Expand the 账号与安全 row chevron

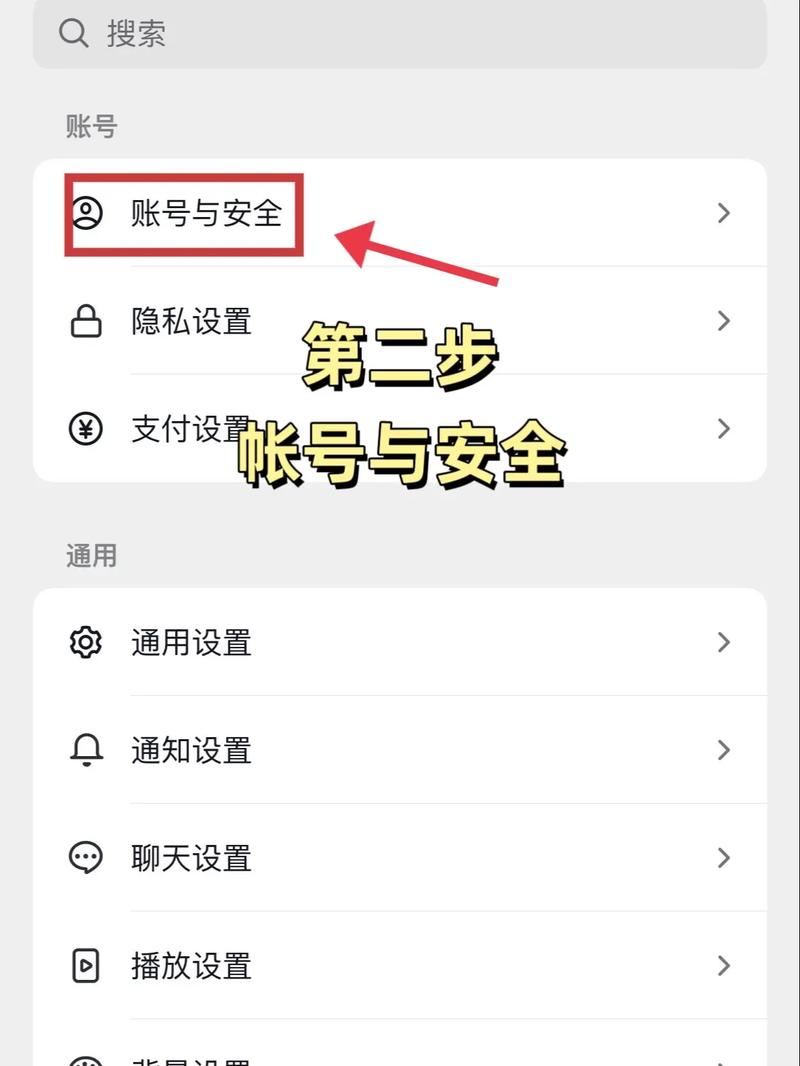[x=723, y=213]
